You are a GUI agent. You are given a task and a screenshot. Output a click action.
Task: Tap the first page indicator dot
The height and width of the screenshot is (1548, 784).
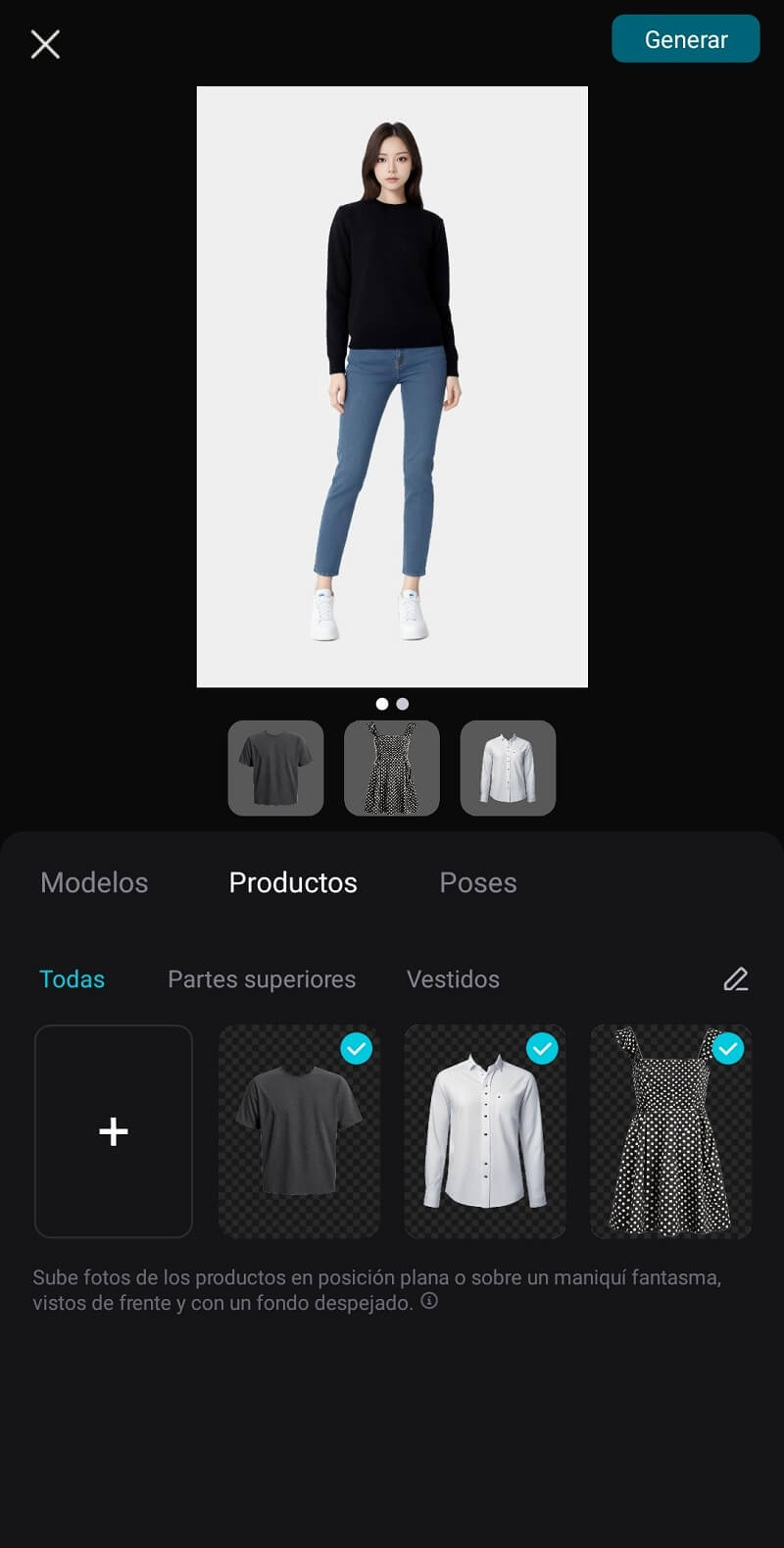(x=383, y=703)
